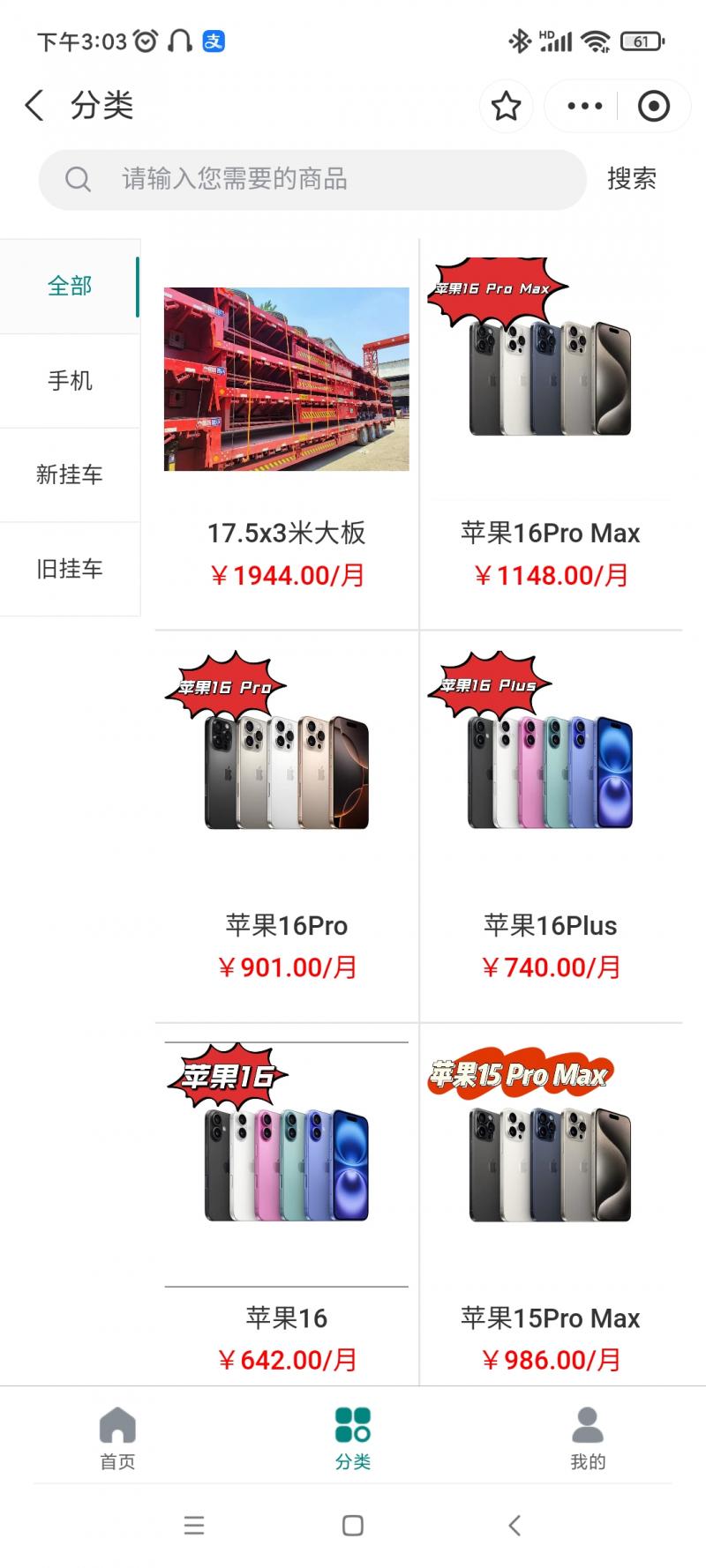Favorite this mini program with the star
Screen dimensions: 706x1568
click(x=506, y=107)
